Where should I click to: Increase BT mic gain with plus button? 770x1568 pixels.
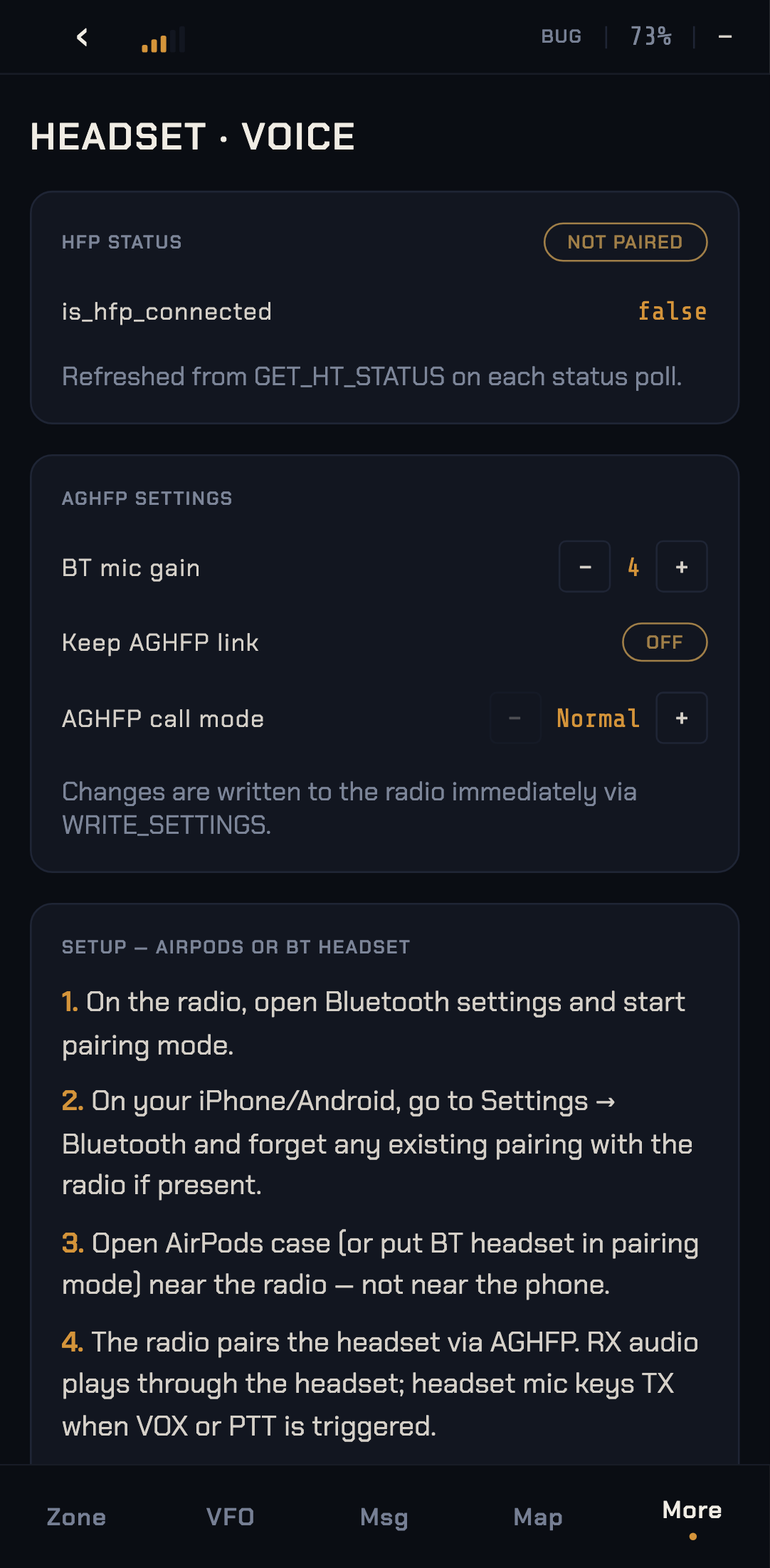681,567
